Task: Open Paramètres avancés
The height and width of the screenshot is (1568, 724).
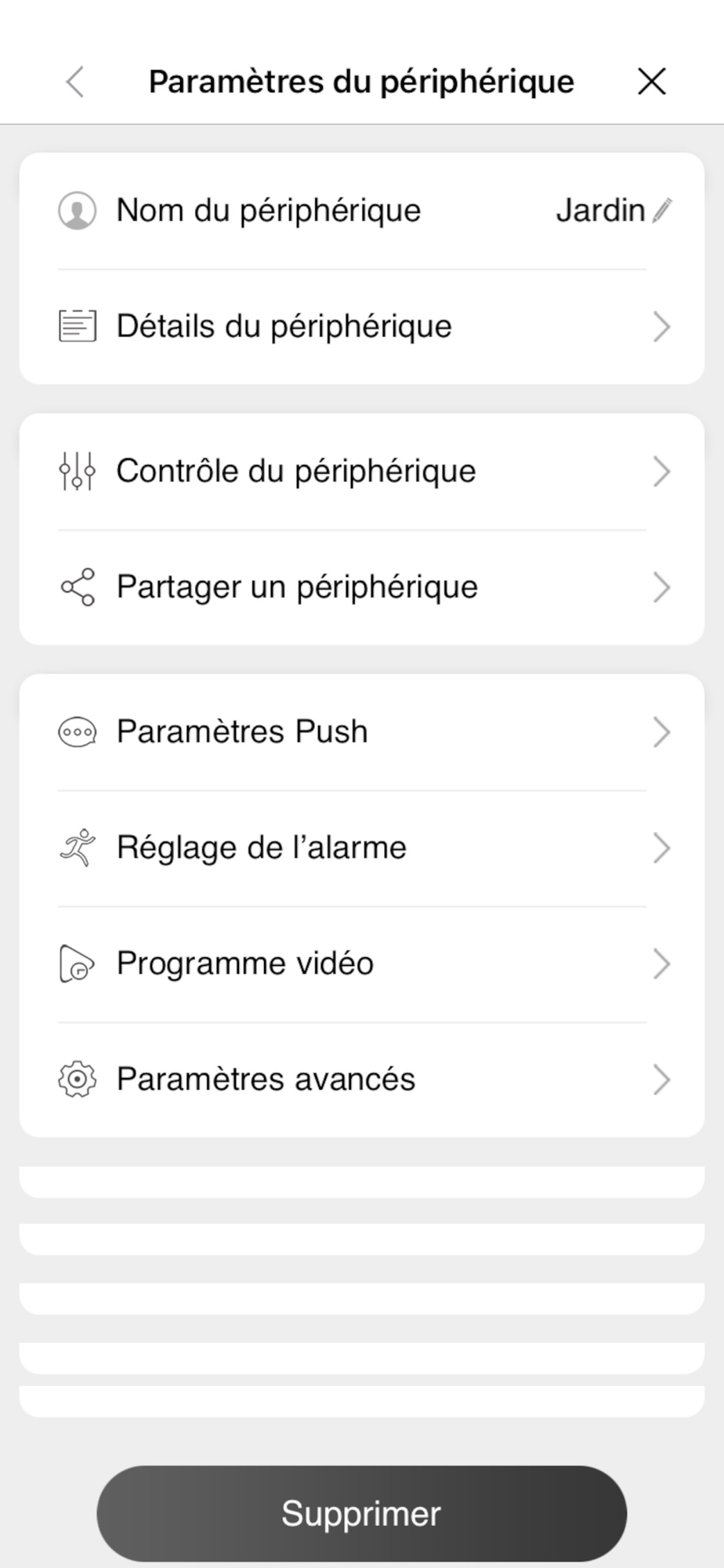Action: pos(362,1080)
